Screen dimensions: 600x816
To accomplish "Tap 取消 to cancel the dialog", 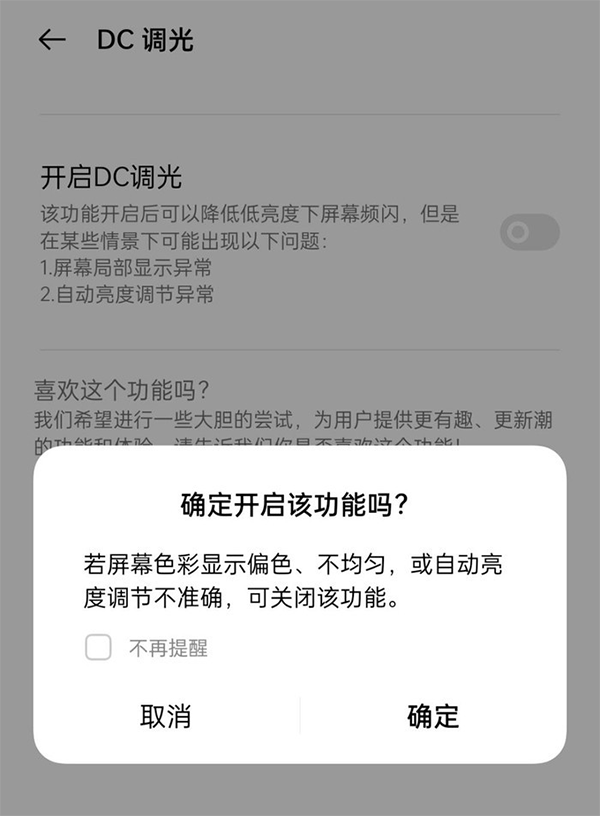I will tap(165, 716).
